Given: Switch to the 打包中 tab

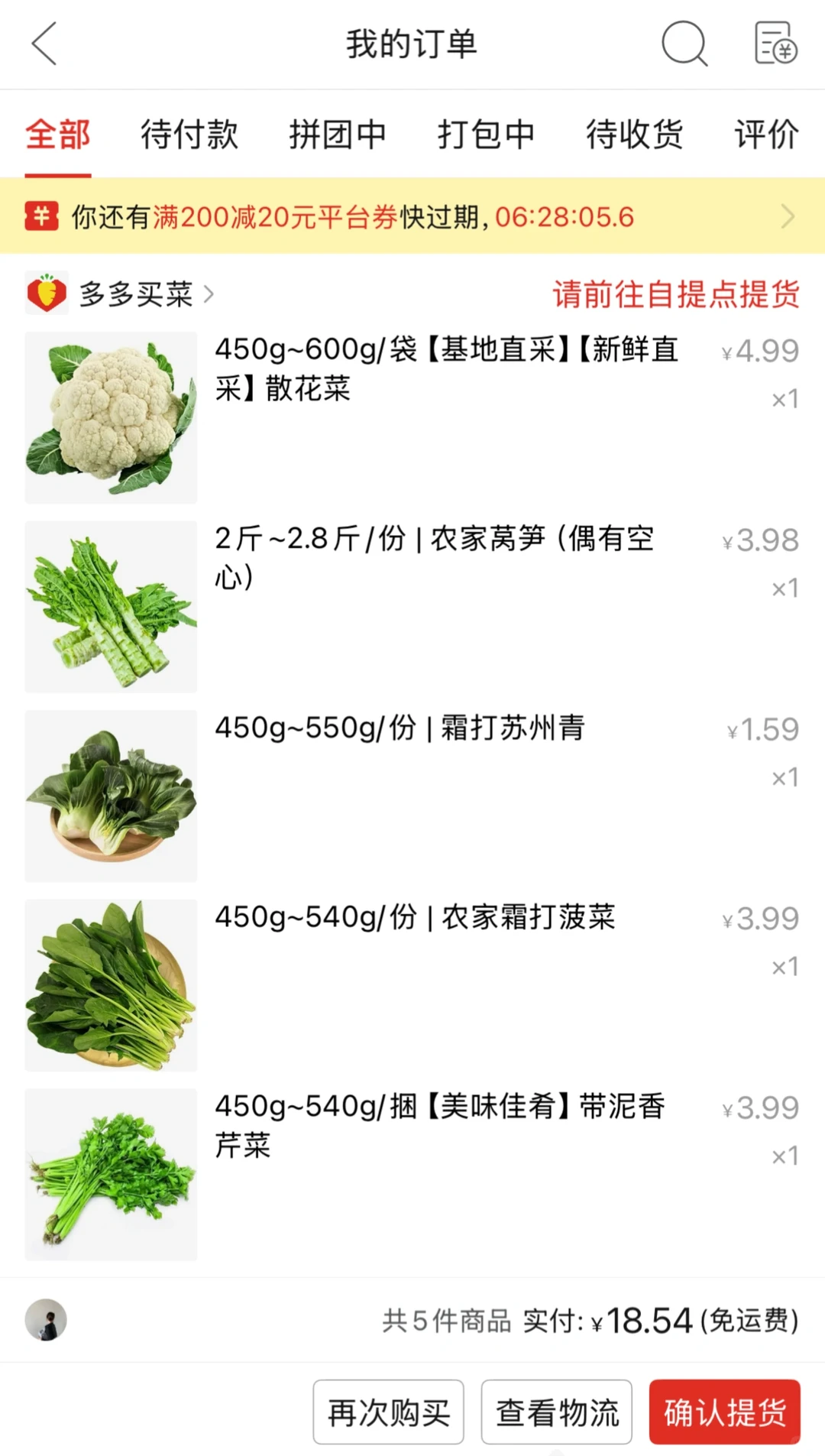Looking at the screenshot, I should coord(486,135).
